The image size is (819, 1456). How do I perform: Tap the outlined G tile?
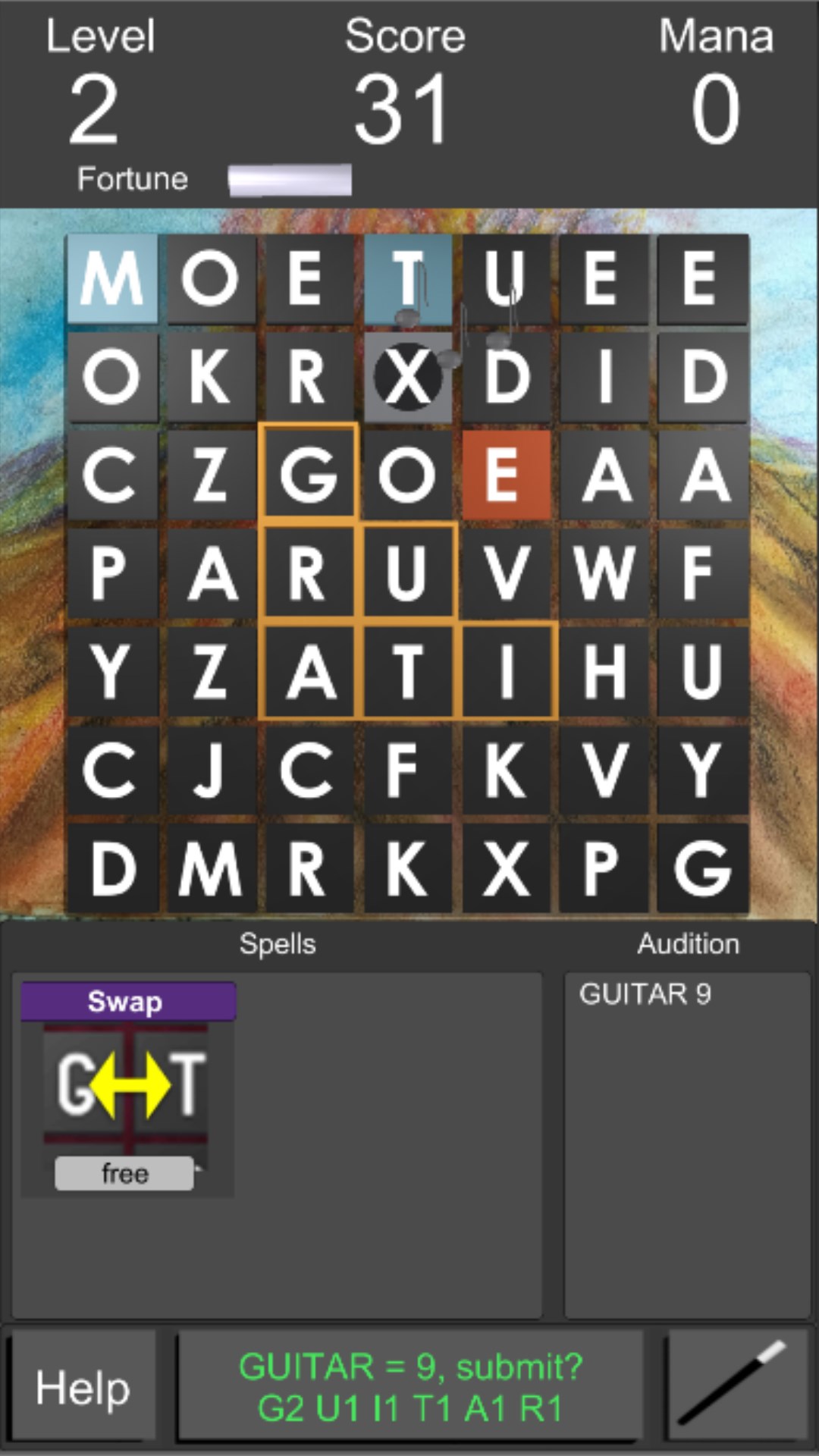[308, 474]
